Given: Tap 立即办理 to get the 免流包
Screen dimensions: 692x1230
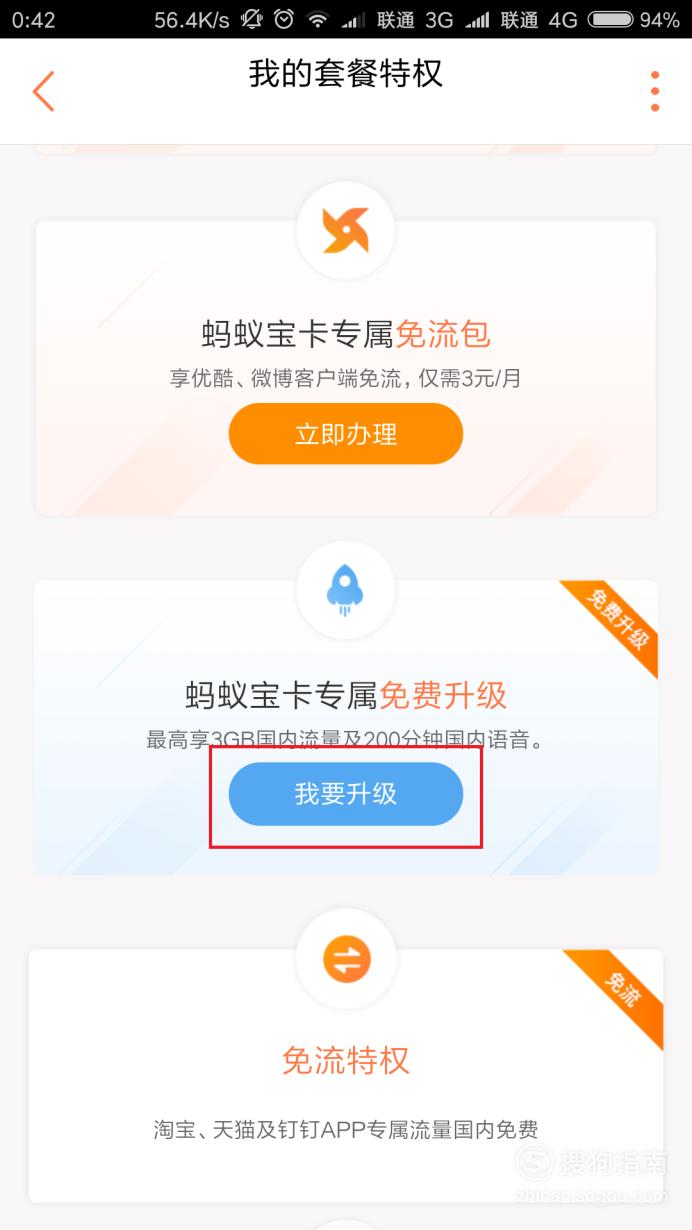Looking at the screenshot, I should point(346,434).
